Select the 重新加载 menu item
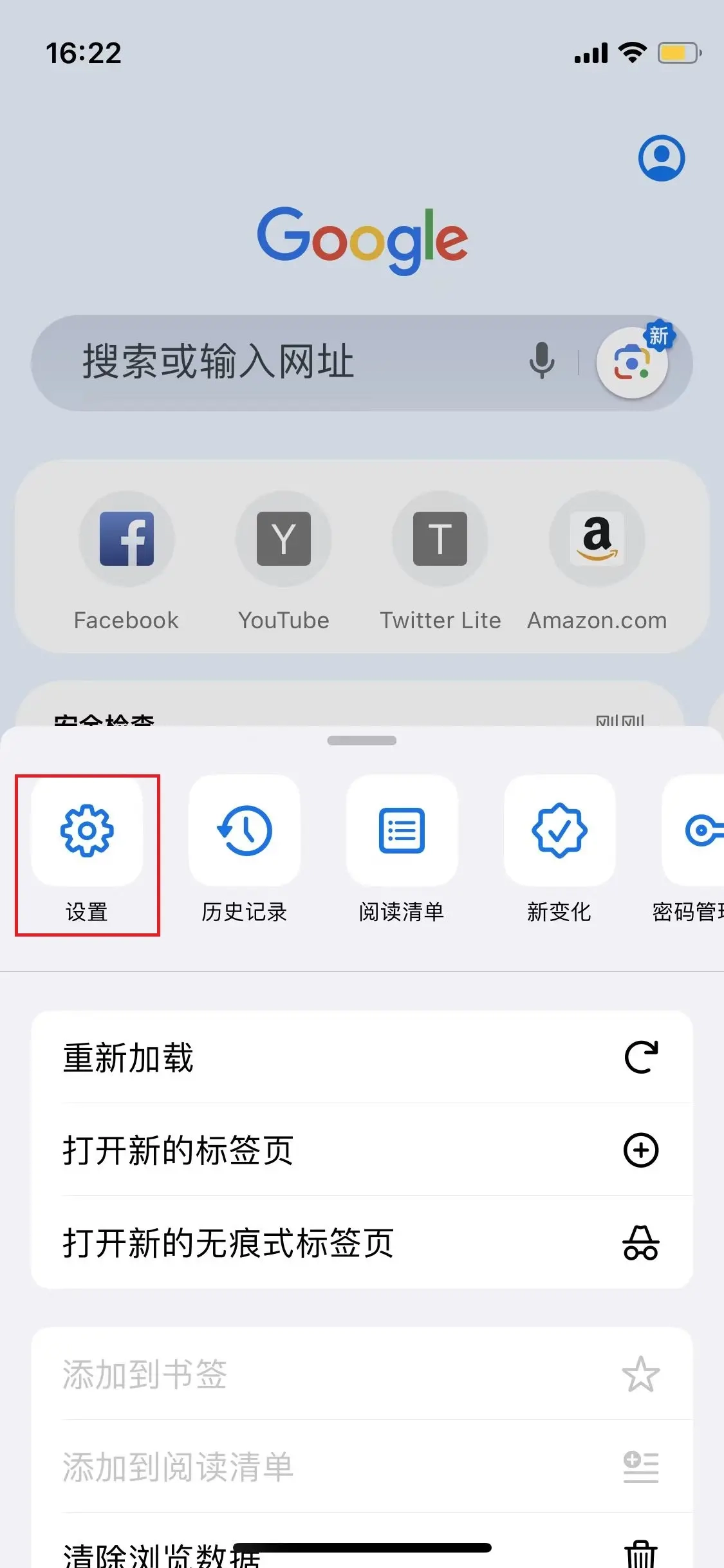The image size is (724, 1568). pos(362,1057)
